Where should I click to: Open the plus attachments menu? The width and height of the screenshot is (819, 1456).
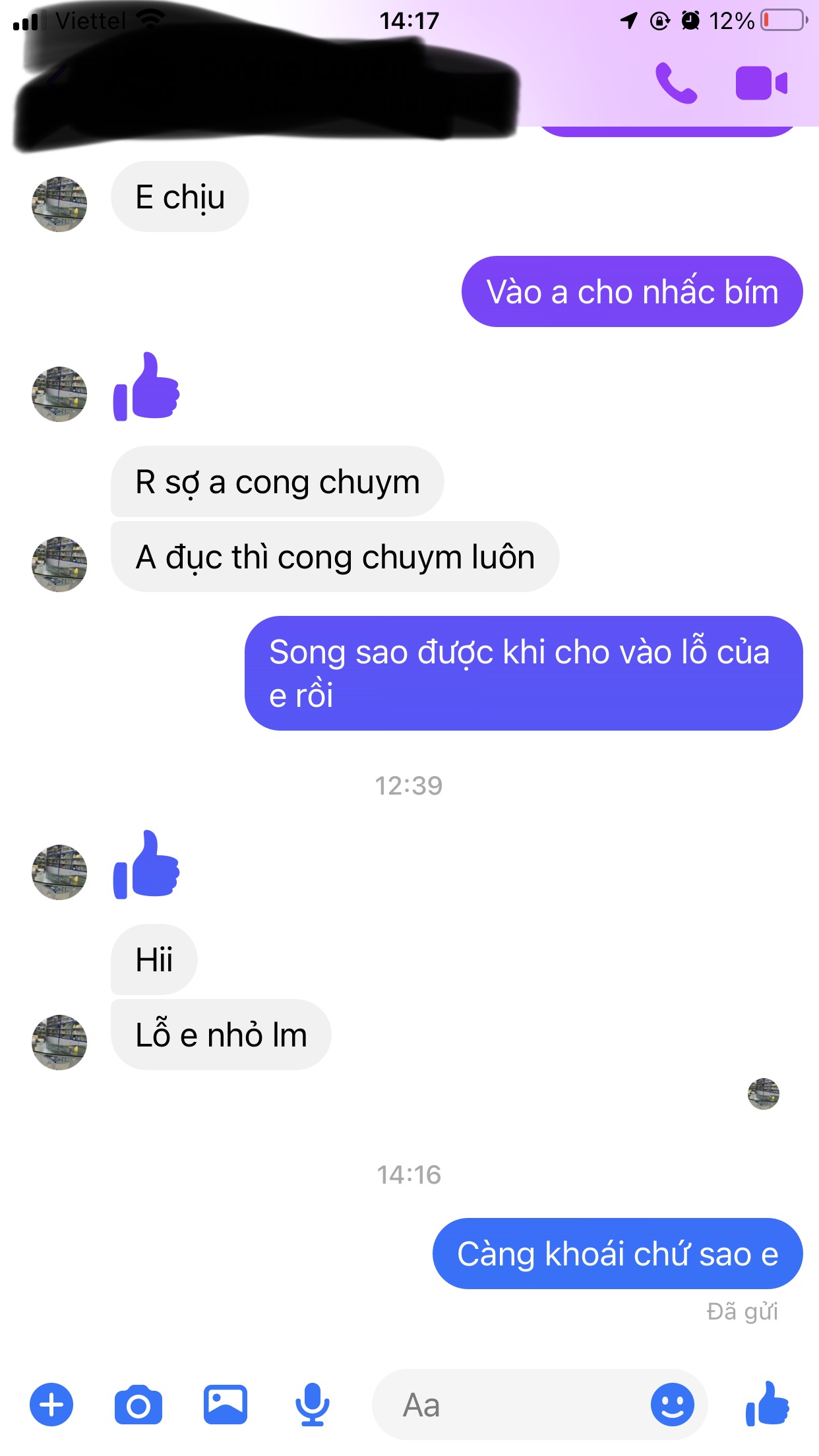[51, 1405]
